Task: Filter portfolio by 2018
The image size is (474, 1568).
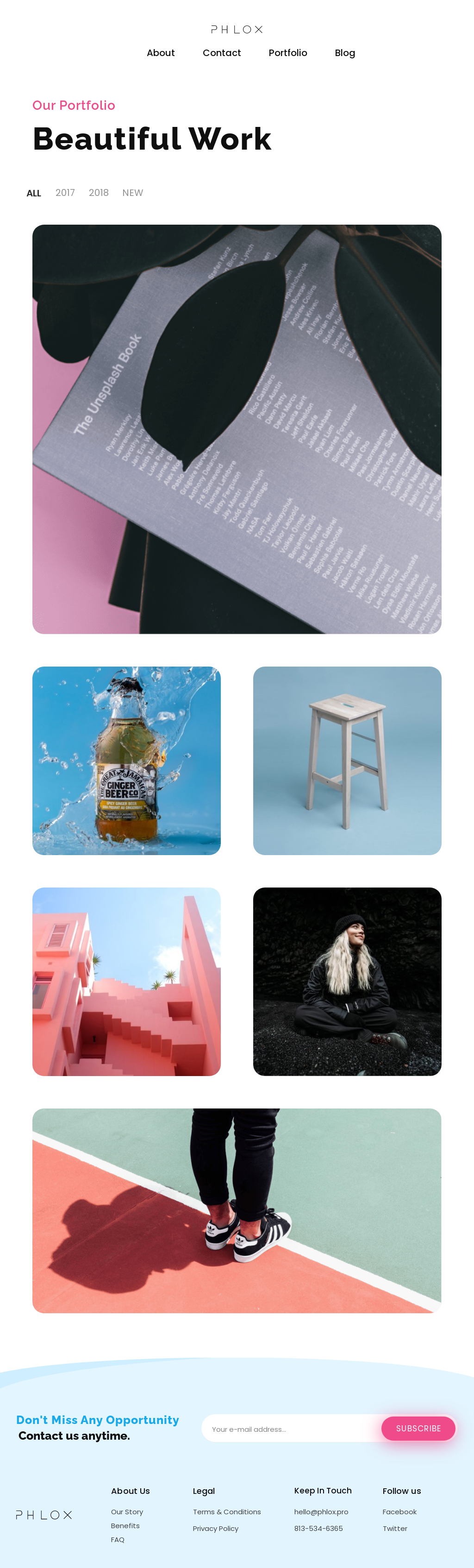Action: (99, 193)
